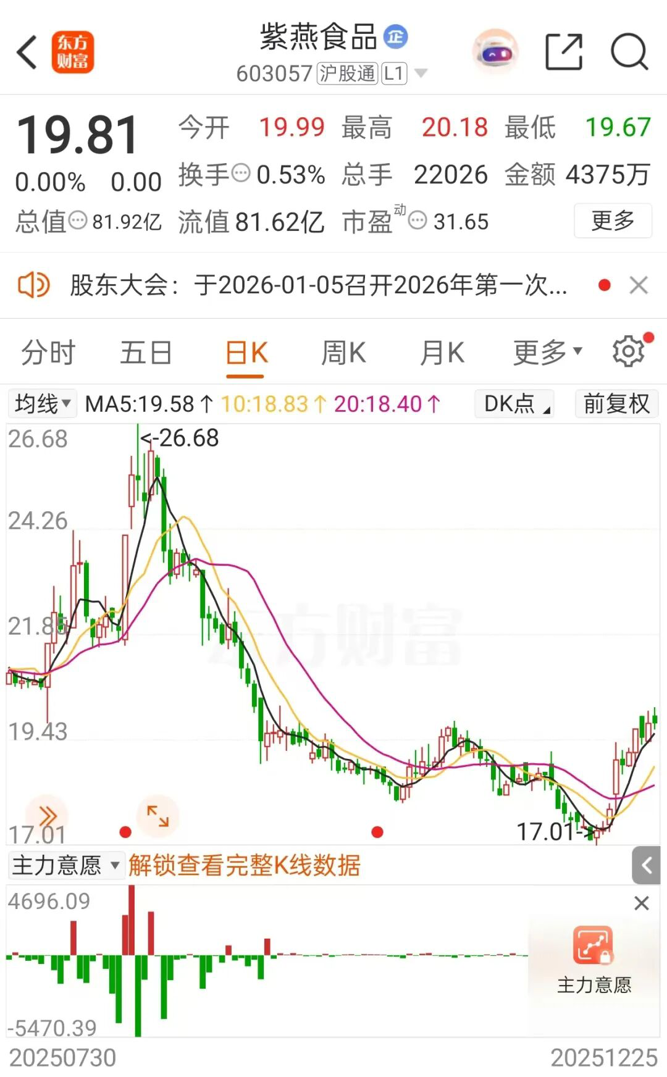Switch to the 五日 chart tab
Screen dimensions: 667x1077
tap(146, 352)
